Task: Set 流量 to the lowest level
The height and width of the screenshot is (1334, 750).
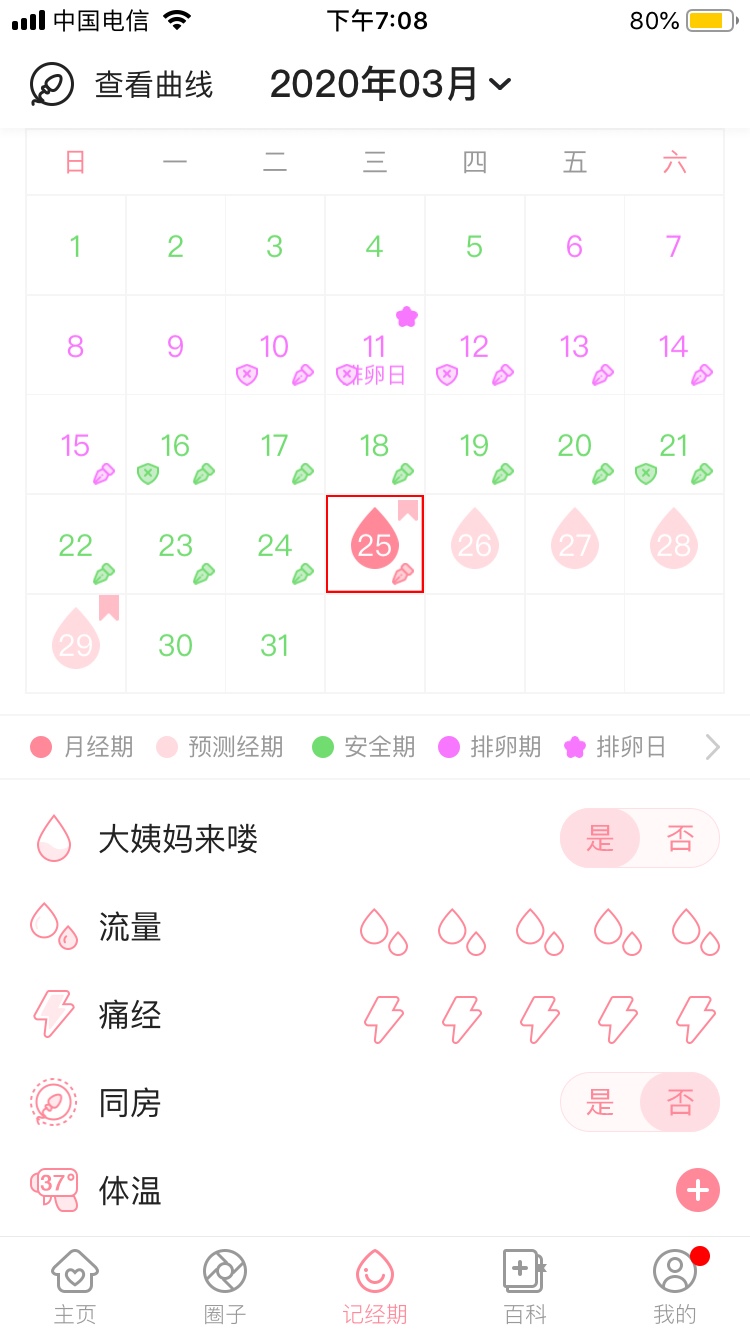Action: [384, 931]
